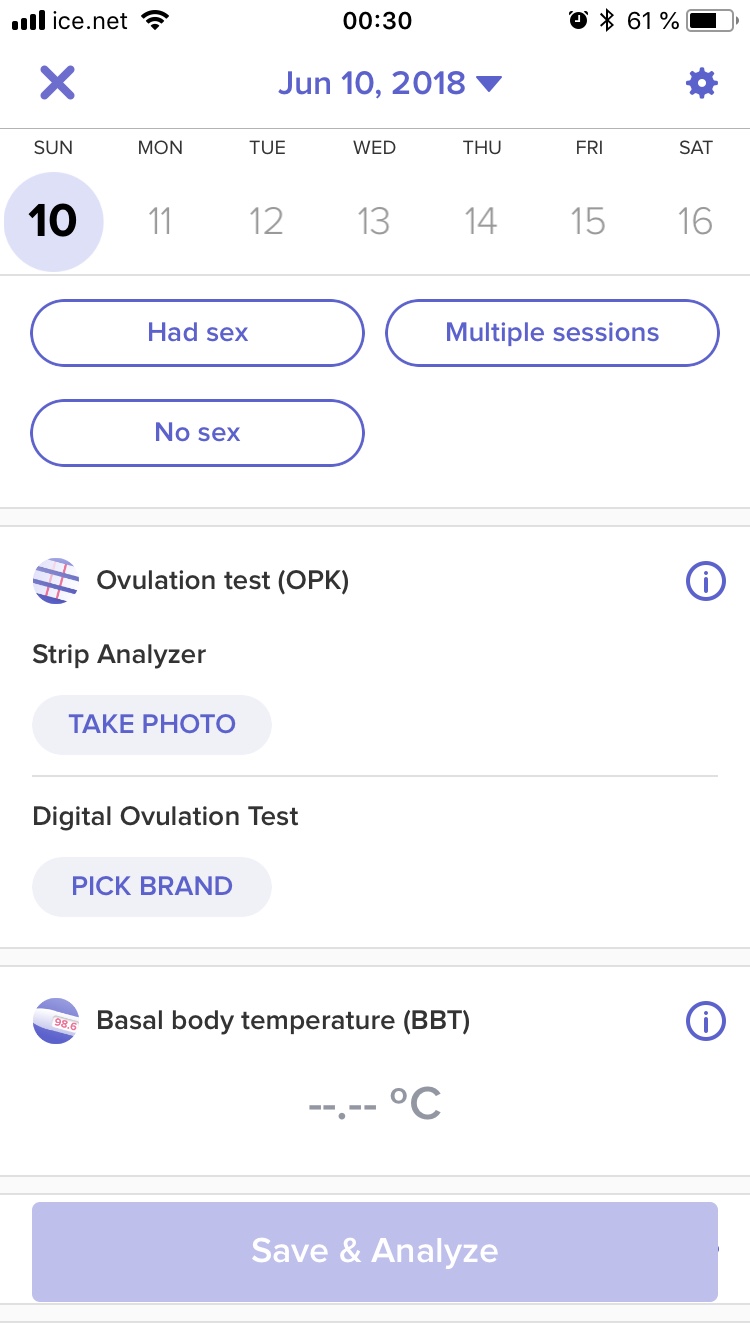Select Monday the 11th
Viewport: 750px width, 1334px height.
(160, 221)
